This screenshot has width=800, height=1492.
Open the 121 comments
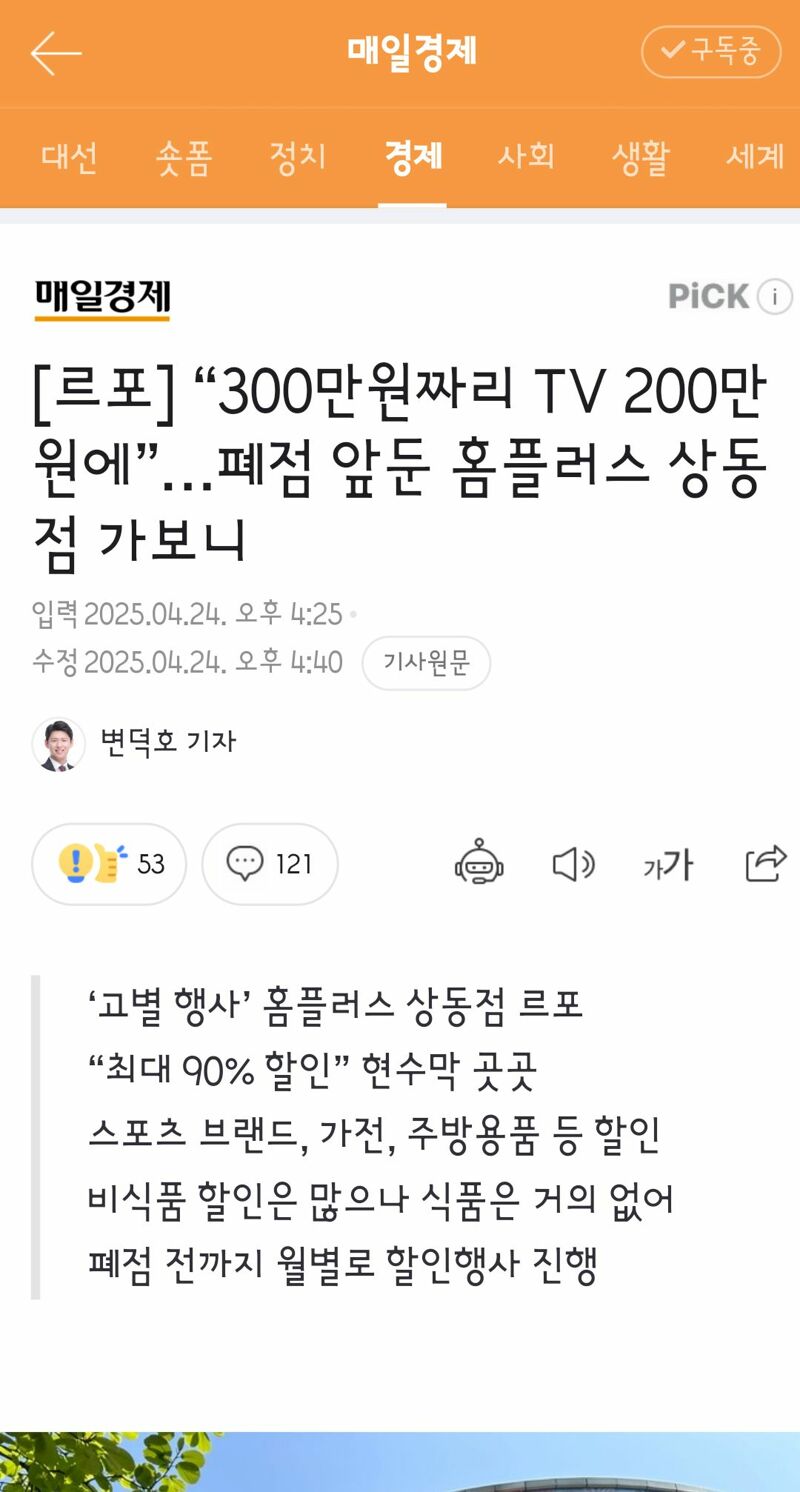[x=270, y=864]
